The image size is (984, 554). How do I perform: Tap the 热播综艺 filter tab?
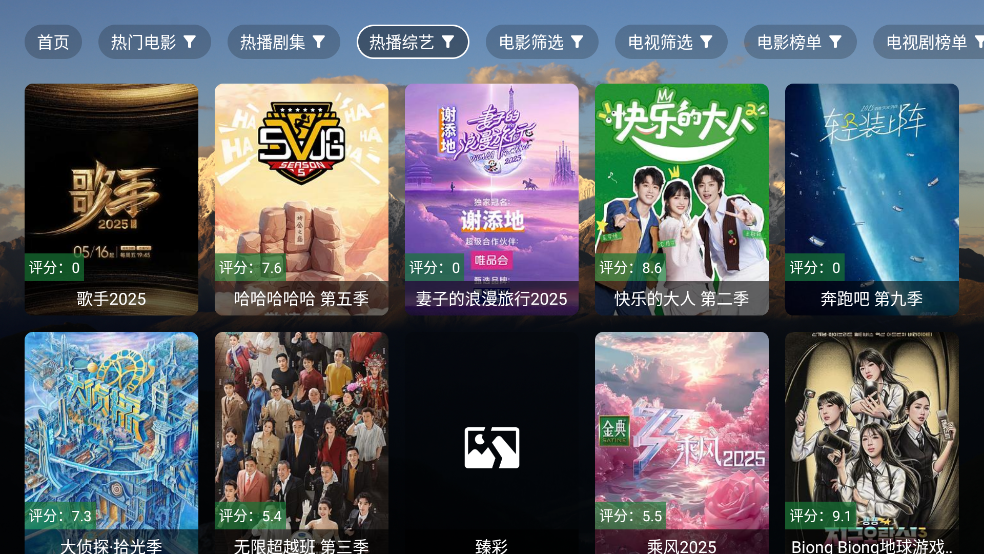click(412, 42)
